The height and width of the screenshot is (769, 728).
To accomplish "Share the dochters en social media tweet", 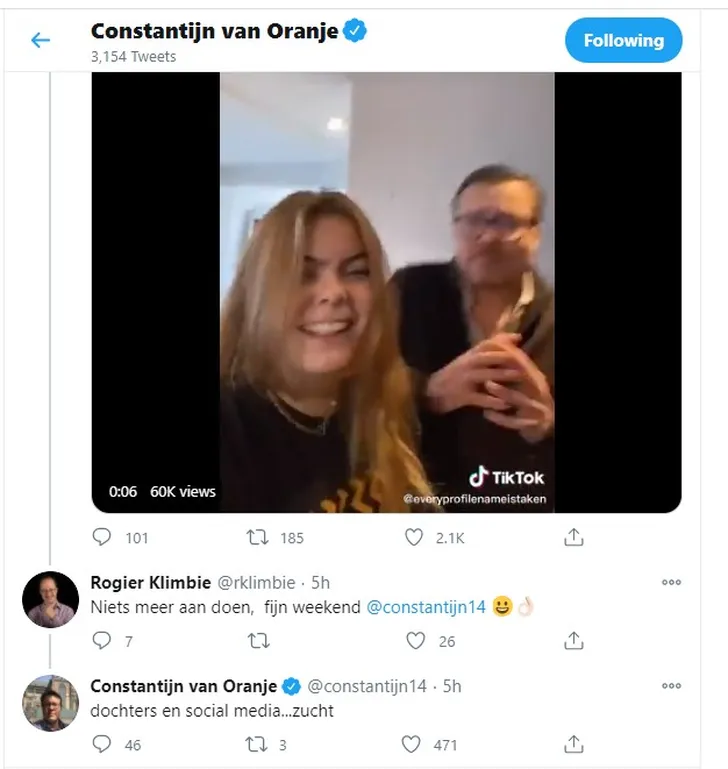I will (x=573, y=744).
